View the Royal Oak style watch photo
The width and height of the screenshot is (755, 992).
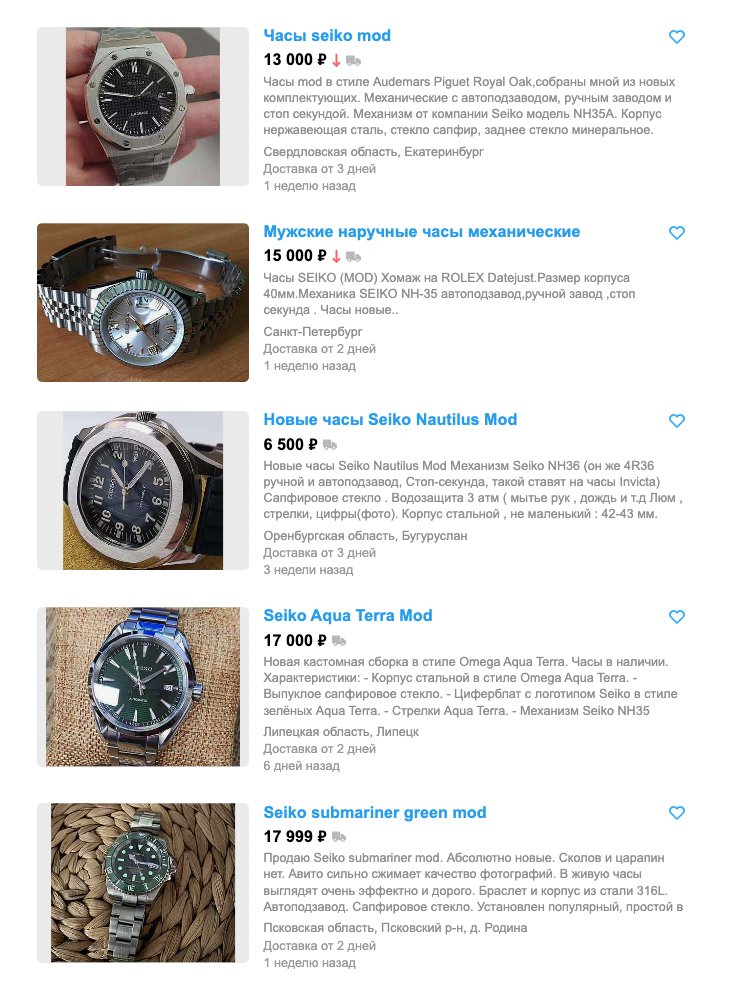(143, 107)
